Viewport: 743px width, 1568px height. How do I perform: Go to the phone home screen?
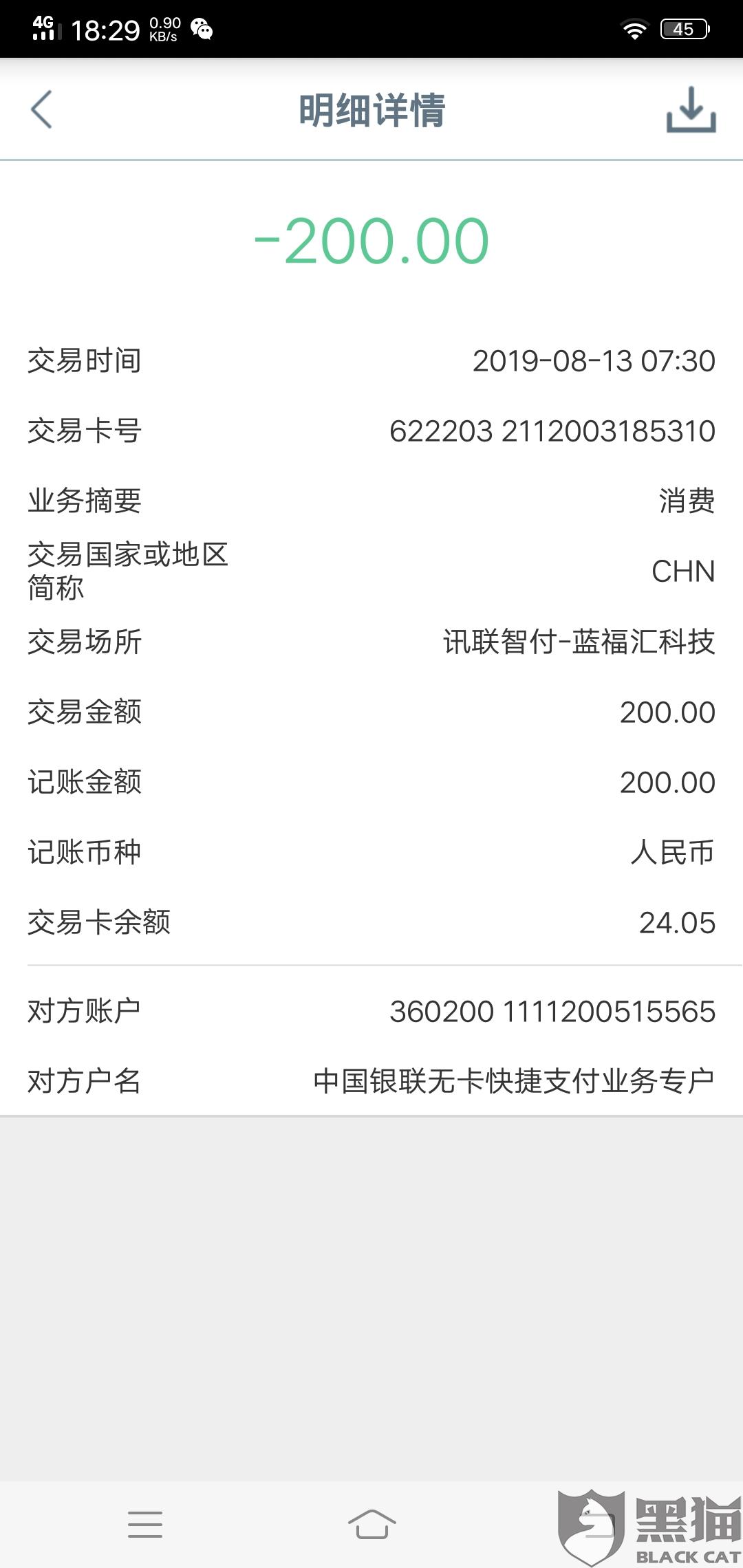click(x=371, y=1524)
